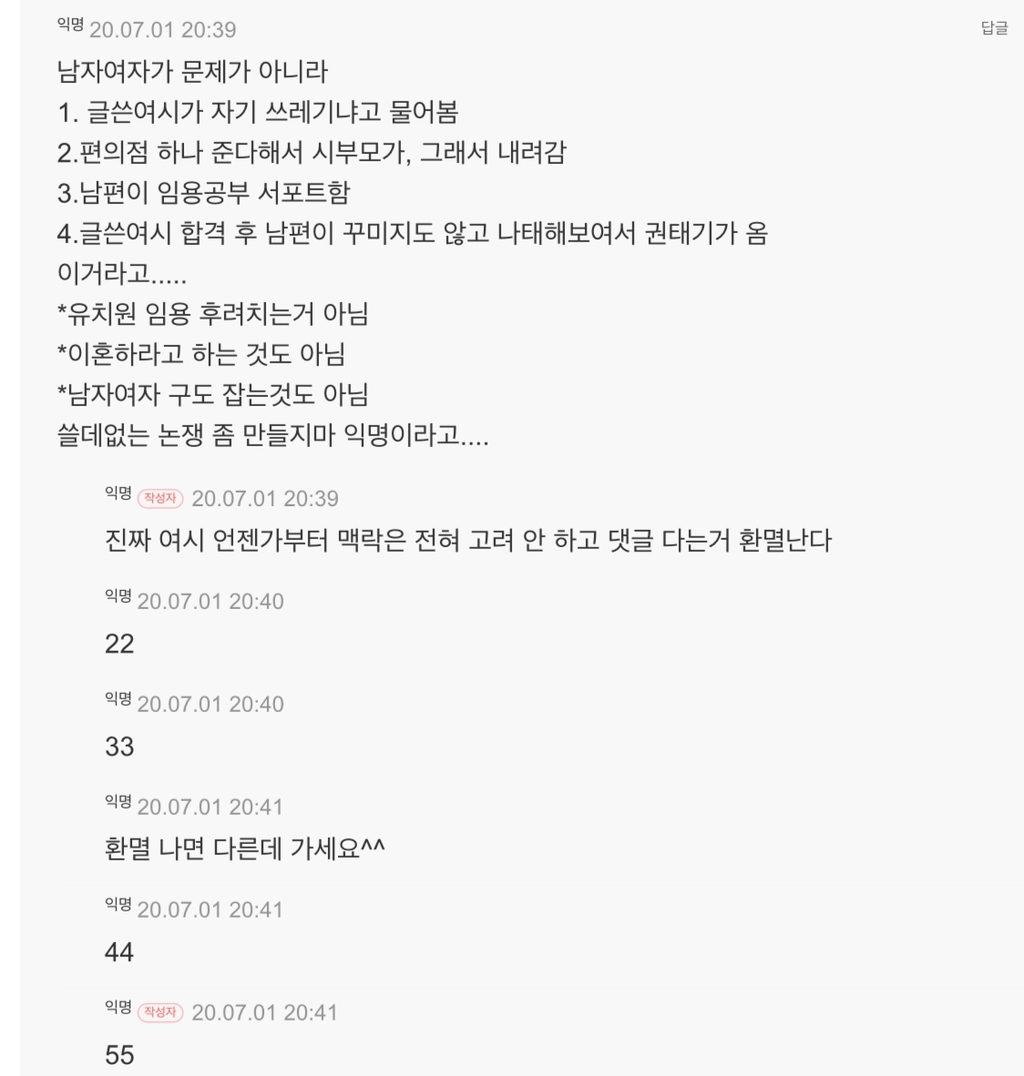The height and width of the screenshot is (1076, 1024).
Task: Tap 답글 to reply to the top comment
Action: pyautogui.click(x=994, y=28)
